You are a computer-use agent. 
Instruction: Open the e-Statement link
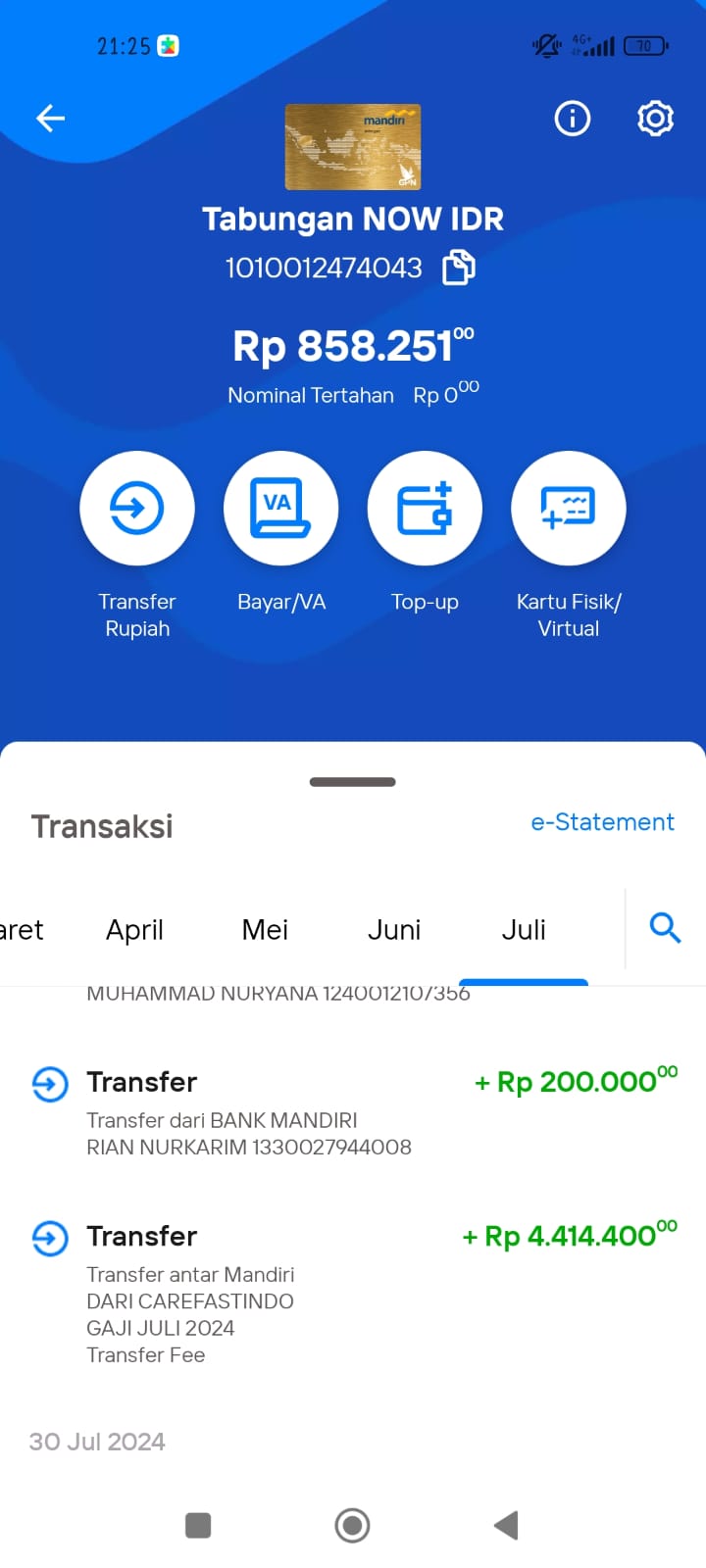coord(602,822)
